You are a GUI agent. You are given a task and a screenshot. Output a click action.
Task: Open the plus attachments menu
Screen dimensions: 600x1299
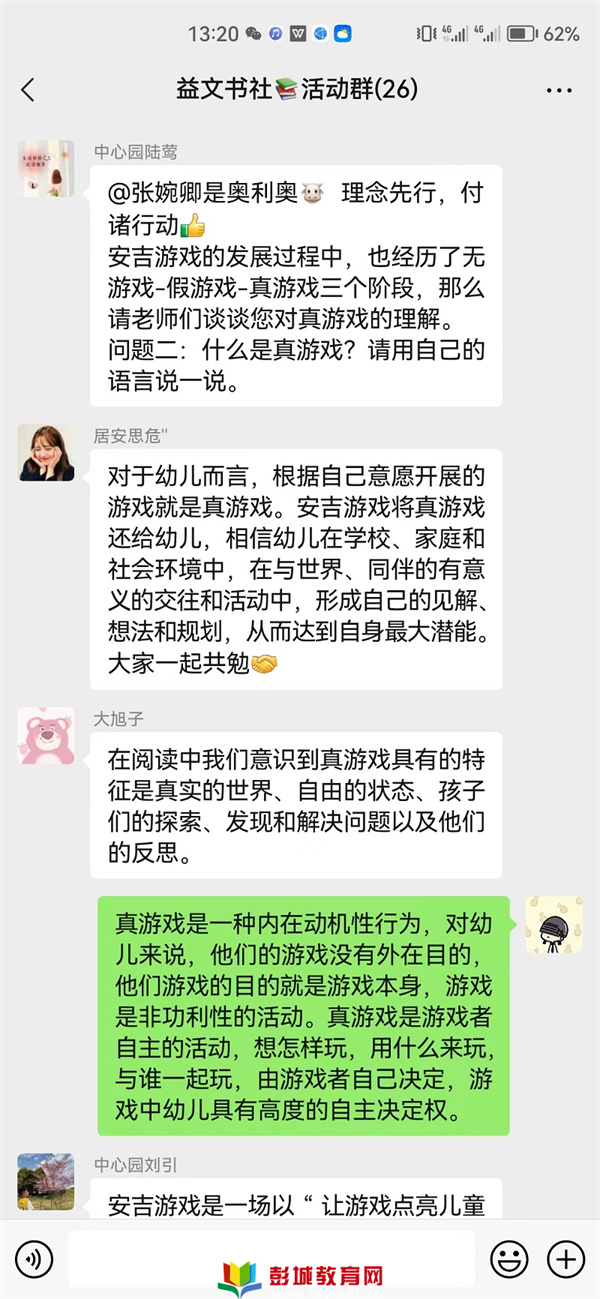[567, 1257]
